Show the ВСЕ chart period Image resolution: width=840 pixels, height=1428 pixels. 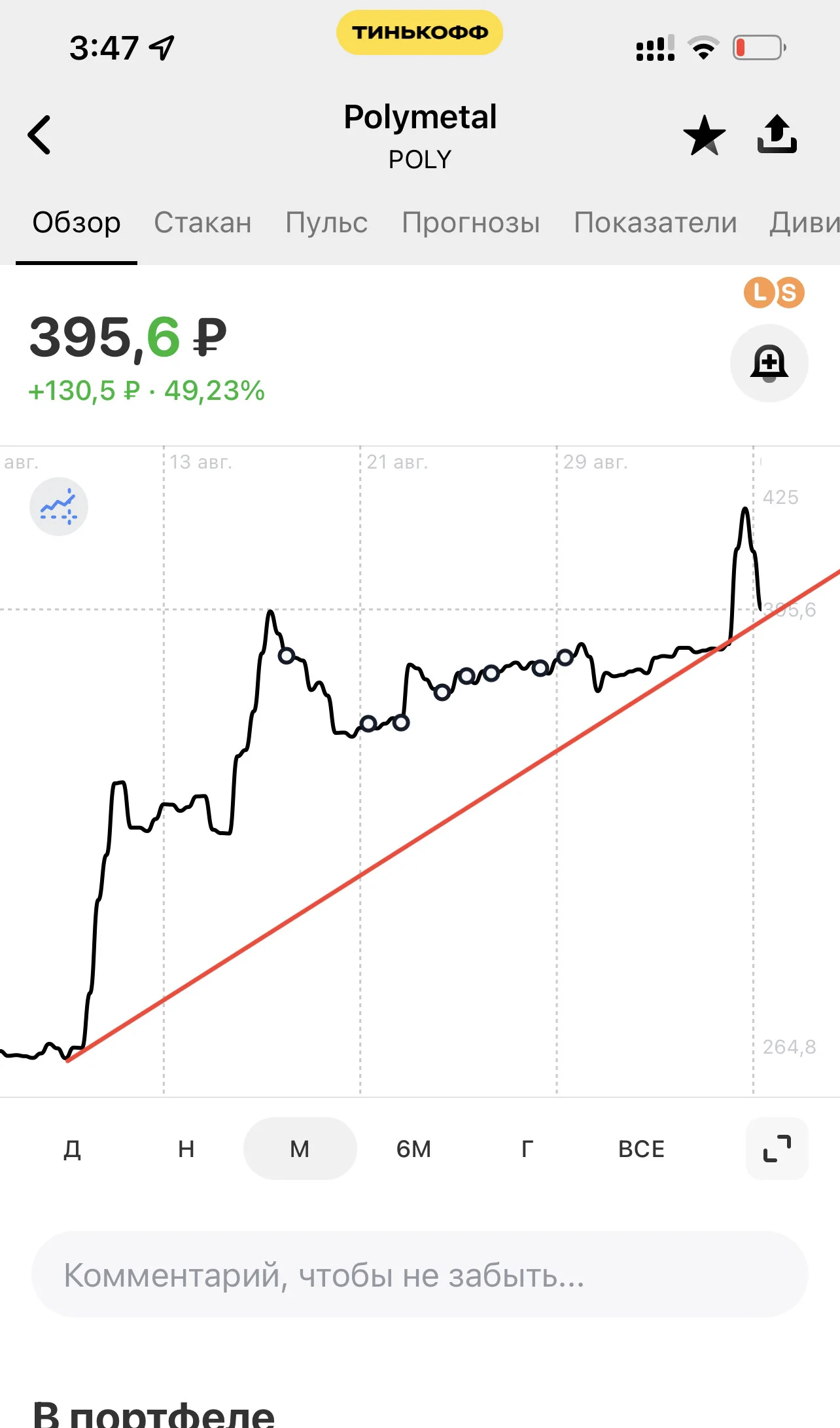coord(642,1149)
